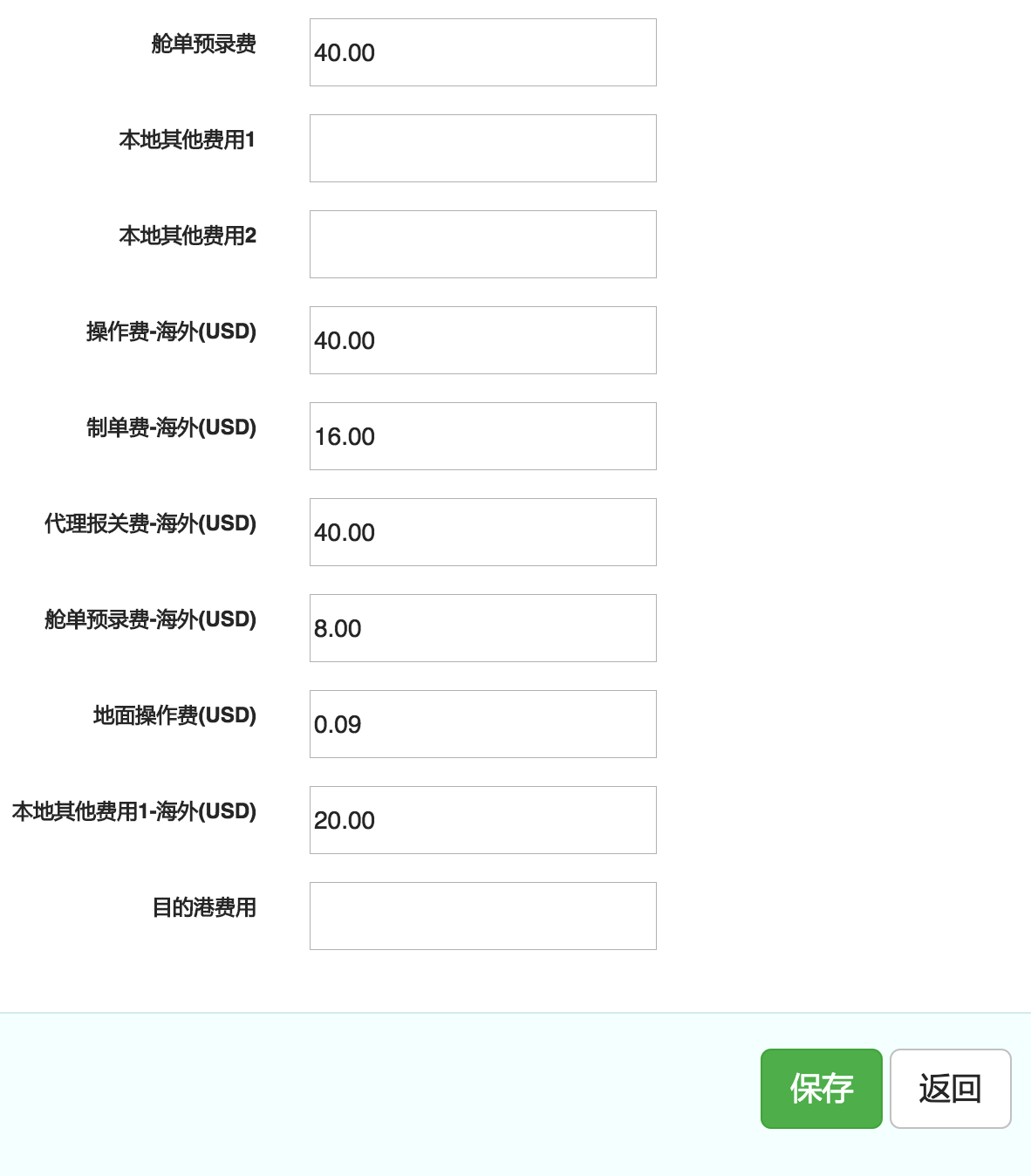The width and height of the screenshot is (1031, 1176).
Task: Focus the 舱单预录费-海外(USD) input
Action: (x=482, y=628)
